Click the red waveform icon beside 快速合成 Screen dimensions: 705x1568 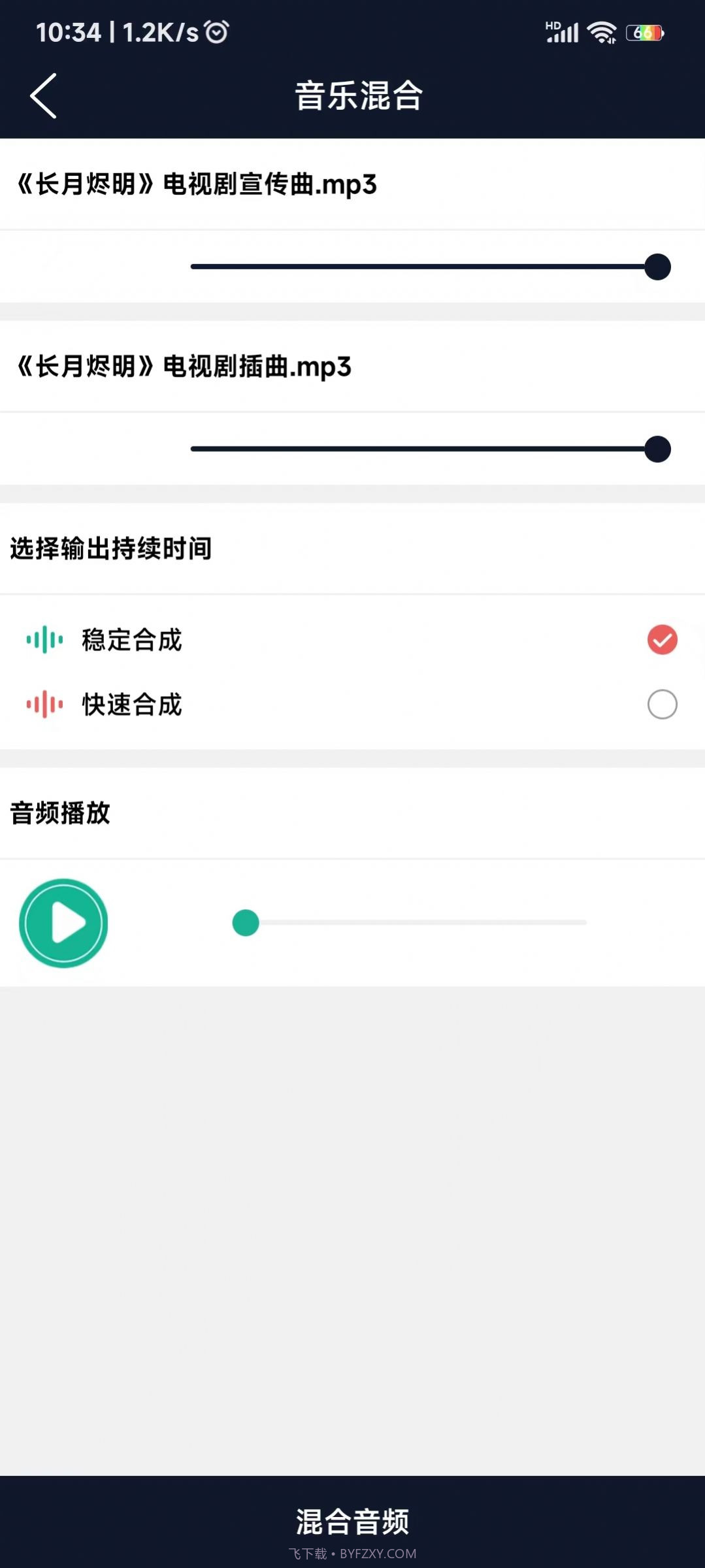pos(46,705)
